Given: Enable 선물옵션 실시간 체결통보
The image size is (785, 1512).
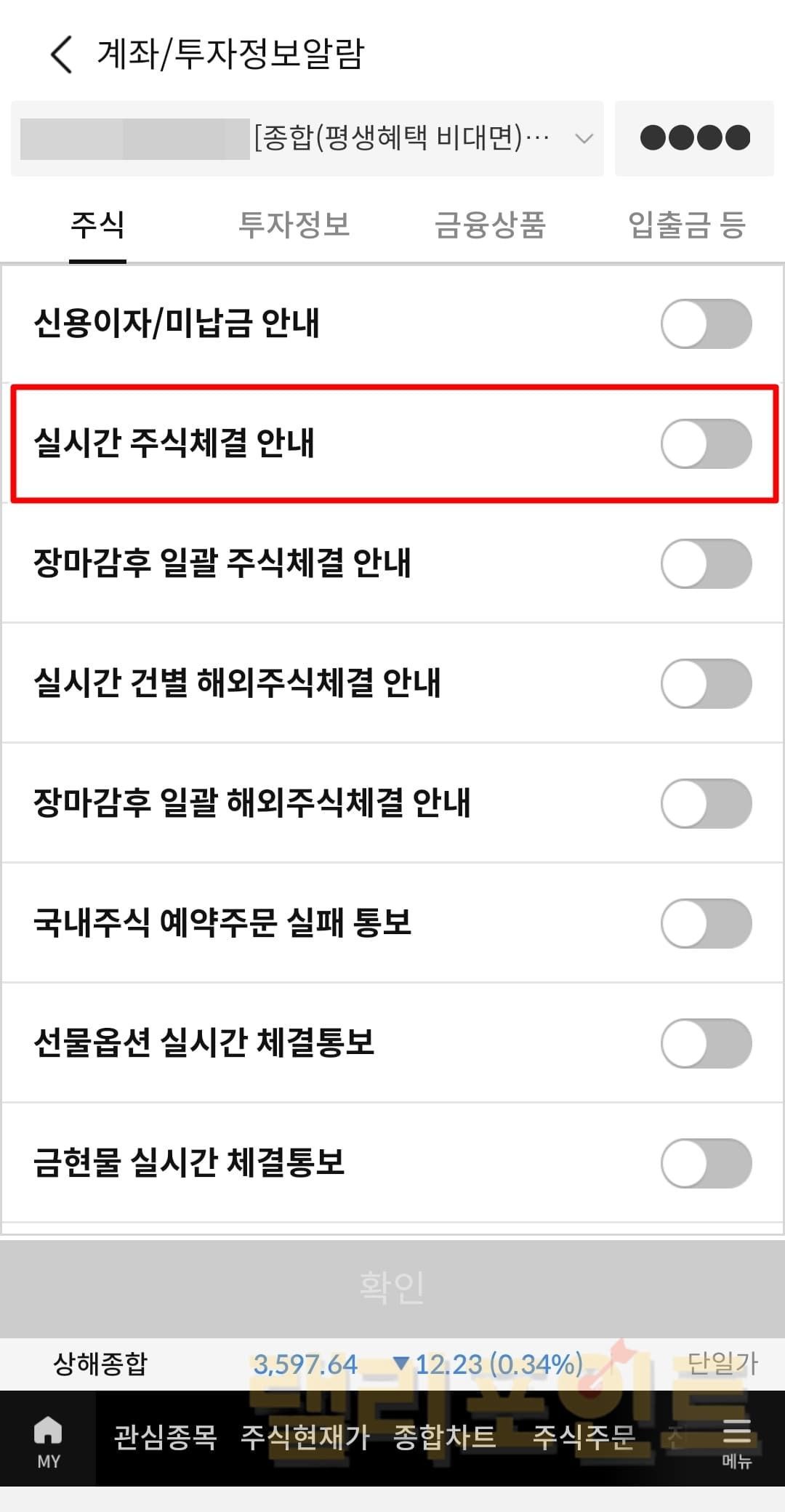Looking at the screenshot, I should point(706,1043).
